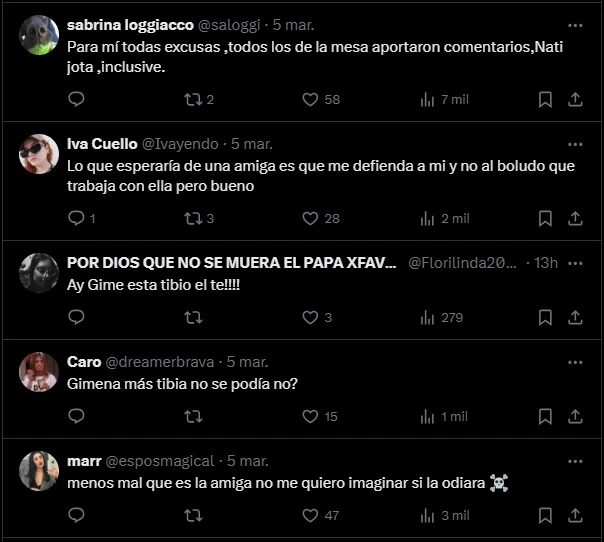This screenshot has width=604, height=542.
Task: Retweet Iva Cuello's post
Action: click(194, 218)
